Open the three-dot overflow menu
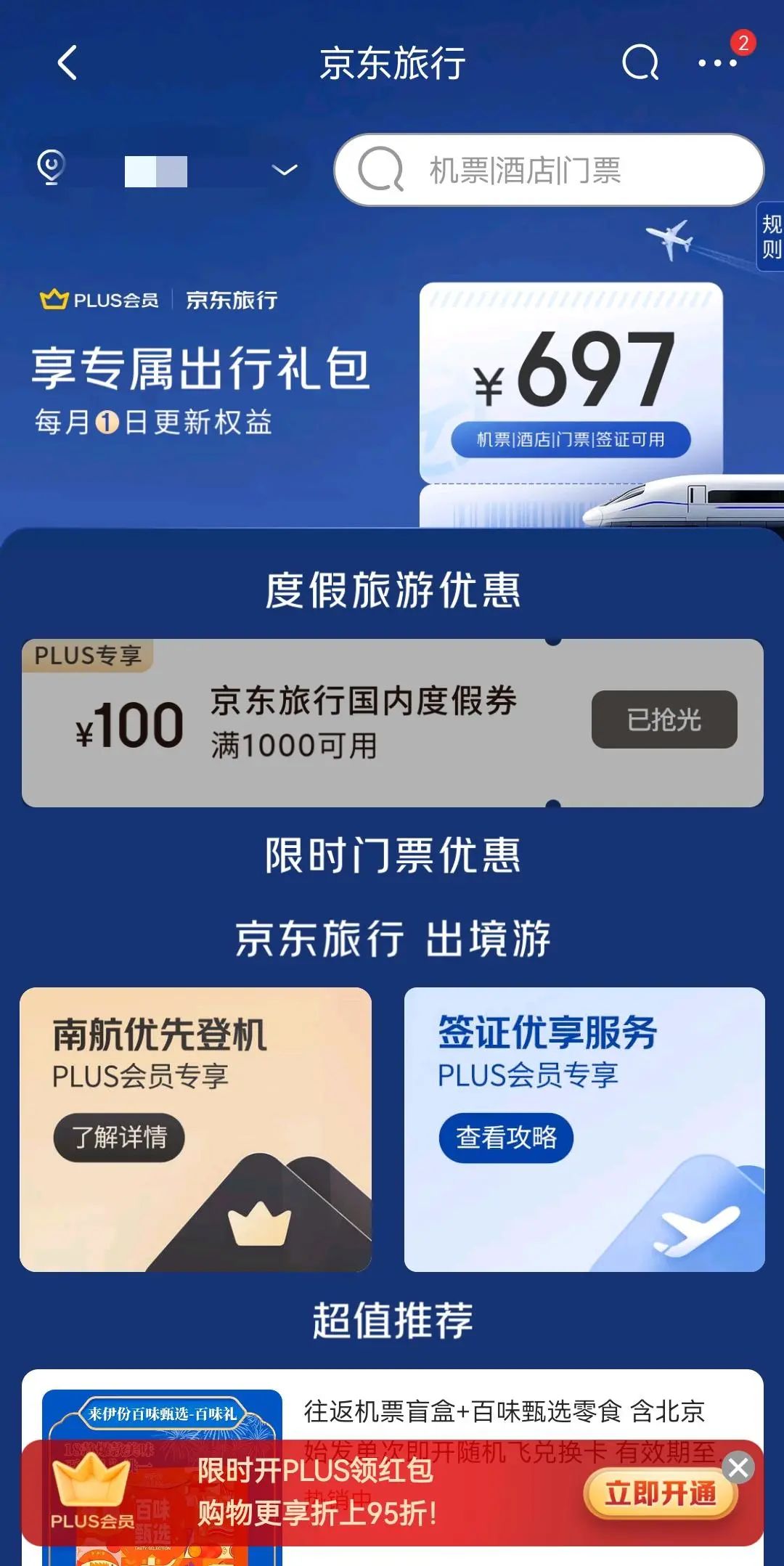This screenshot has width=784, height=1566. (717, 63)
